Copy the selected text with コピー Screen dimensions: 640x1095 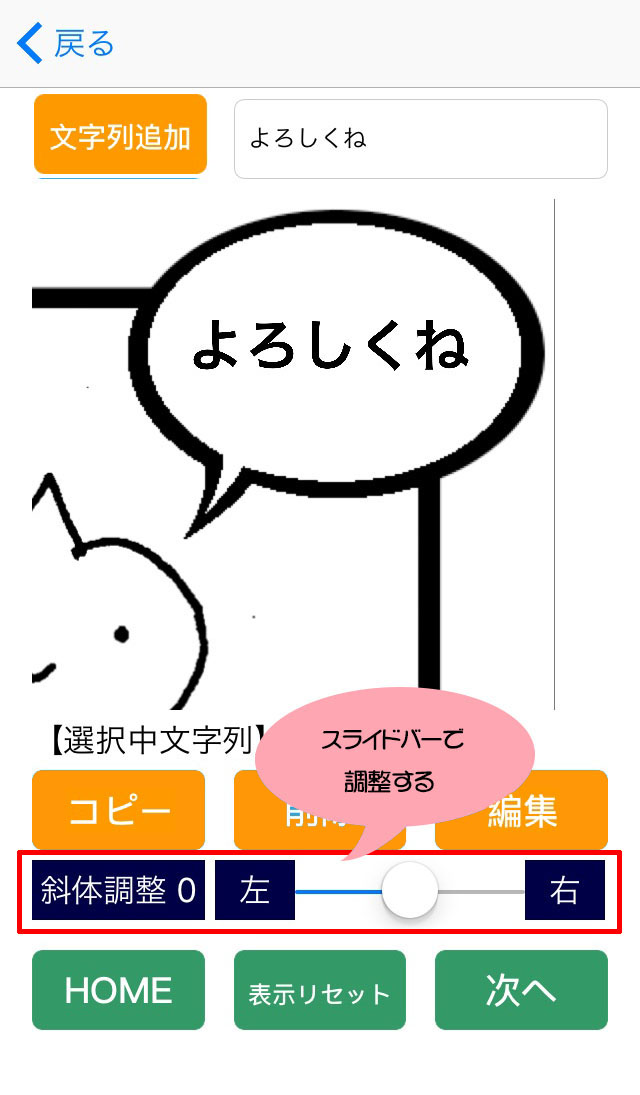(x=118, y=811)
